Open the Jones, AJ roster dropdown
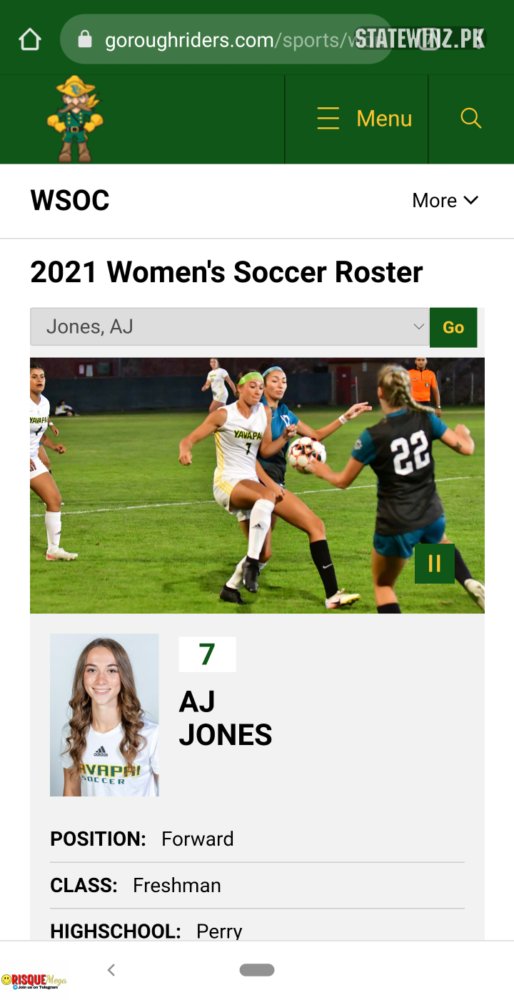Viewport: 514px width, 1000px height. 230,327
